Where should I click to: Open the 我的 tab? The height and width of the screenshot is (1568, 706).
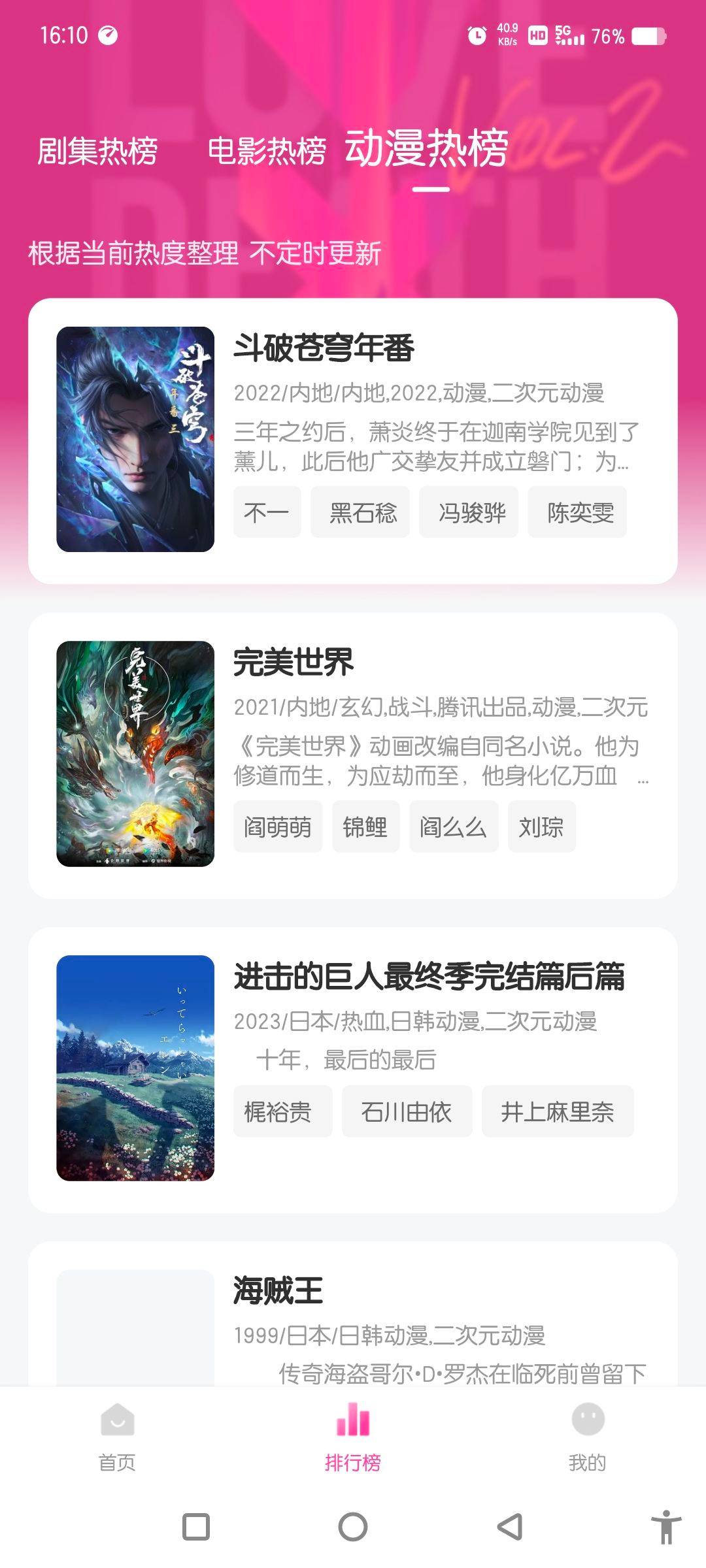[x=588, y=1437]
